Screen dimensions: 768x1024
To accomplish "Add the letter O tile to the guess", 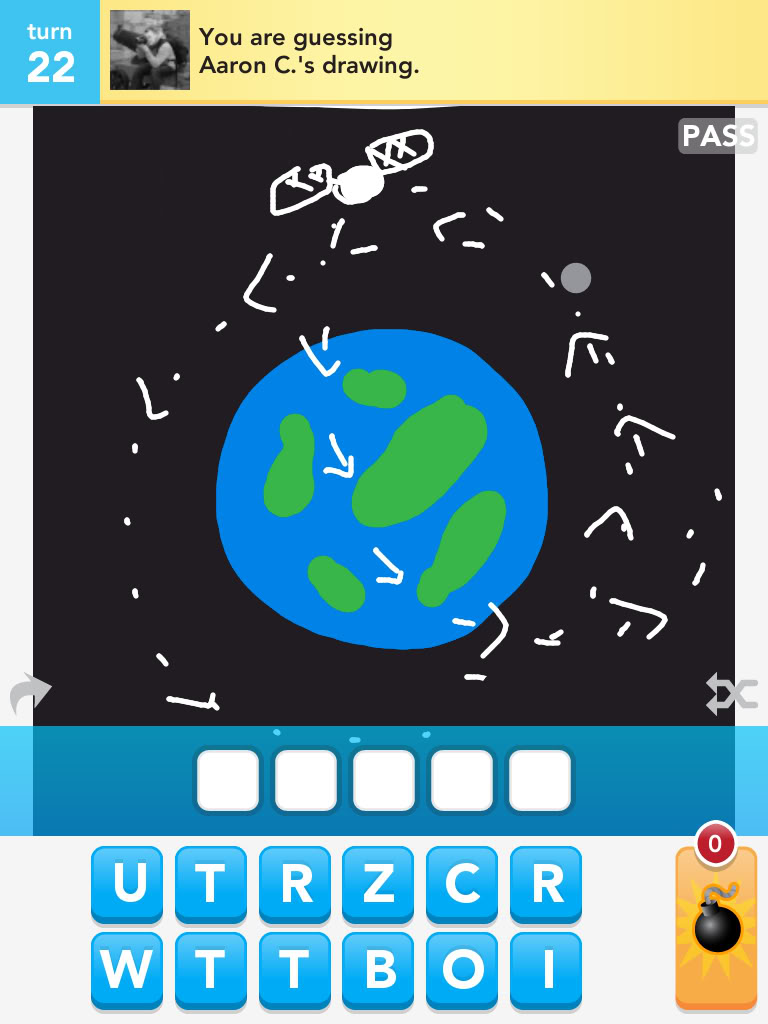I will click(463, 969).
